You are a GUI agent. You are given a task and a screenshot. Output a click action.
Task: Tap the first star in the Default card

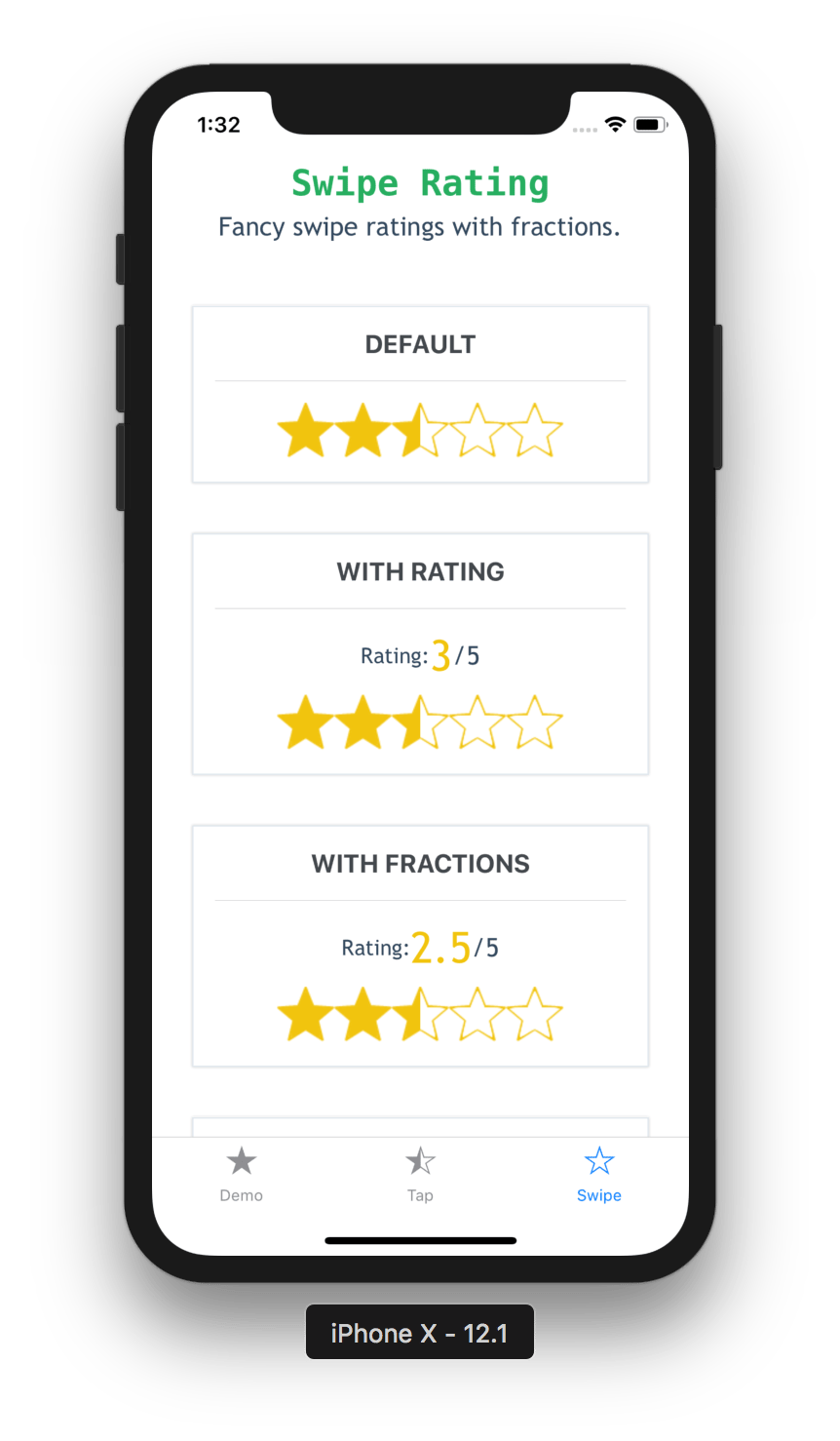tap(306, 430)
